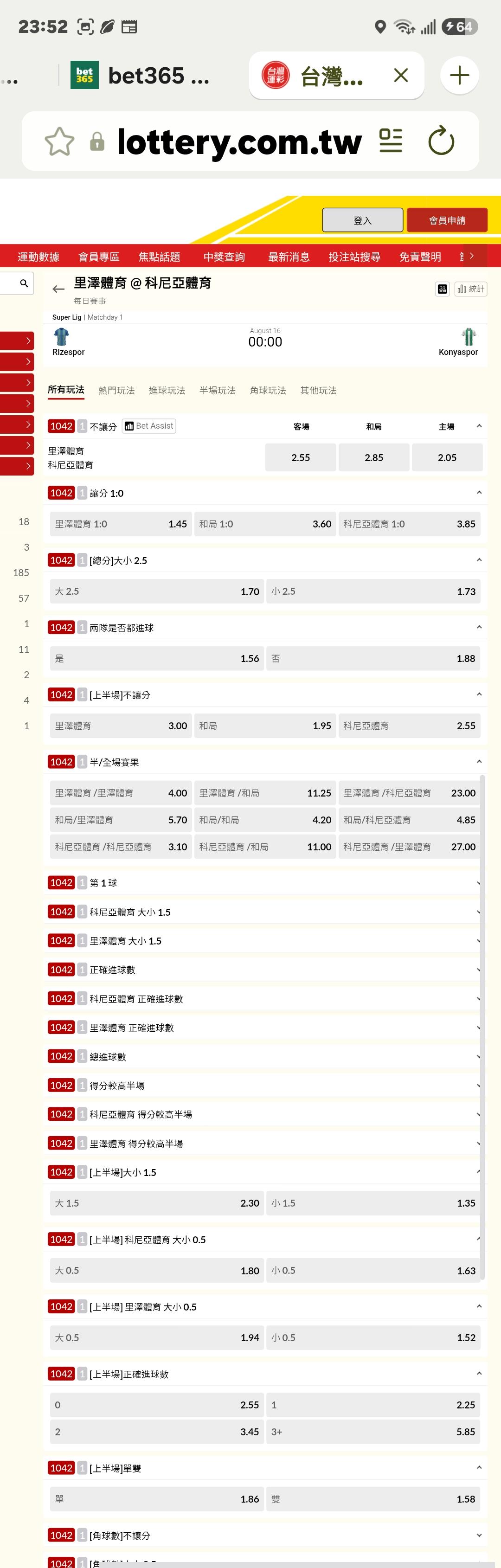Switch to the 熱門玩法 tab

click(116, 390)
